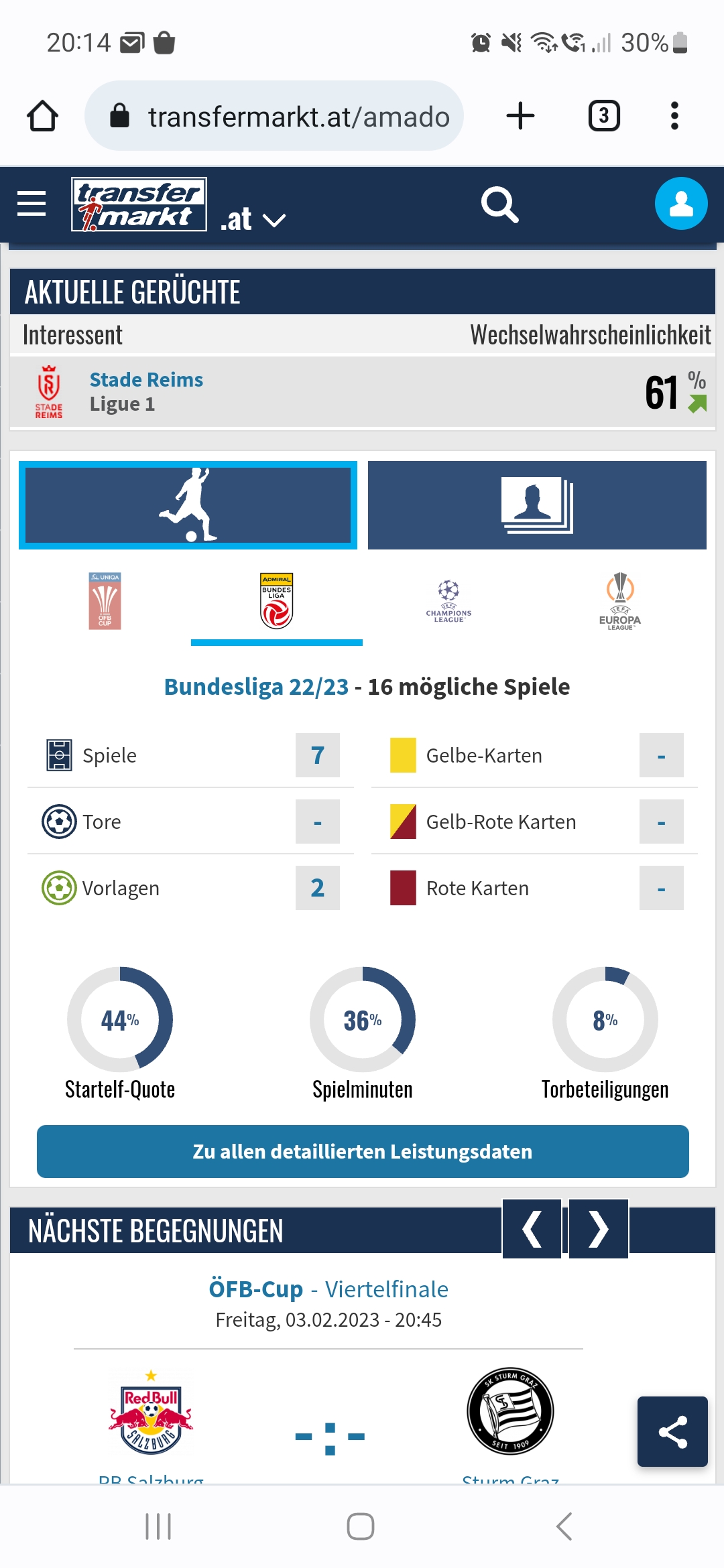Image resolution: width=724 pixels, height=1568 pixels.
Task: Open the Bundesliga 22/23 link
Action: click(256, 687)
